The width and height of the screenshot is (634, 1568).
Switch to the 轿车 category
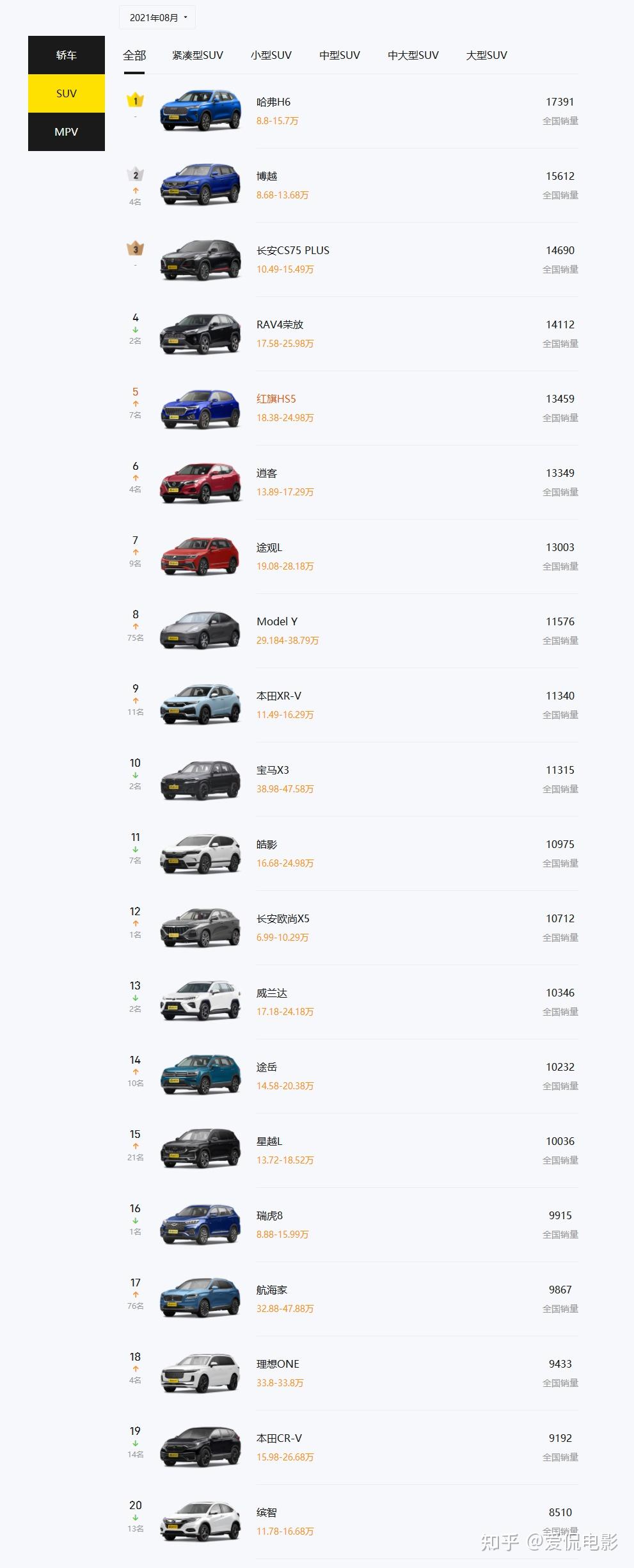[67, 55]
